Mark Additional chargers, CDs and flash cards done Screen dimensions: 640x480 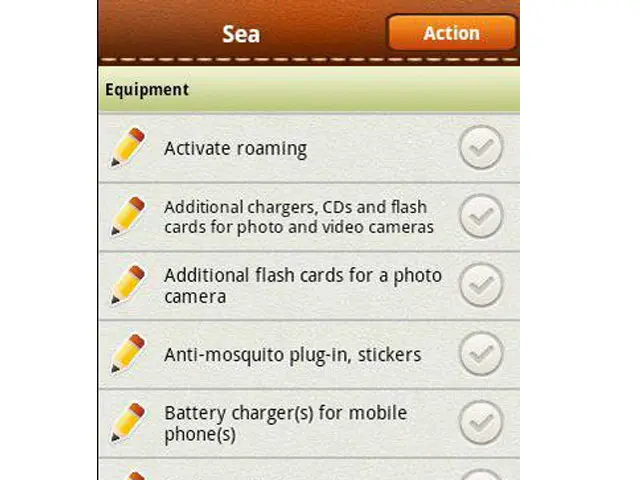(x=481, y=217)
